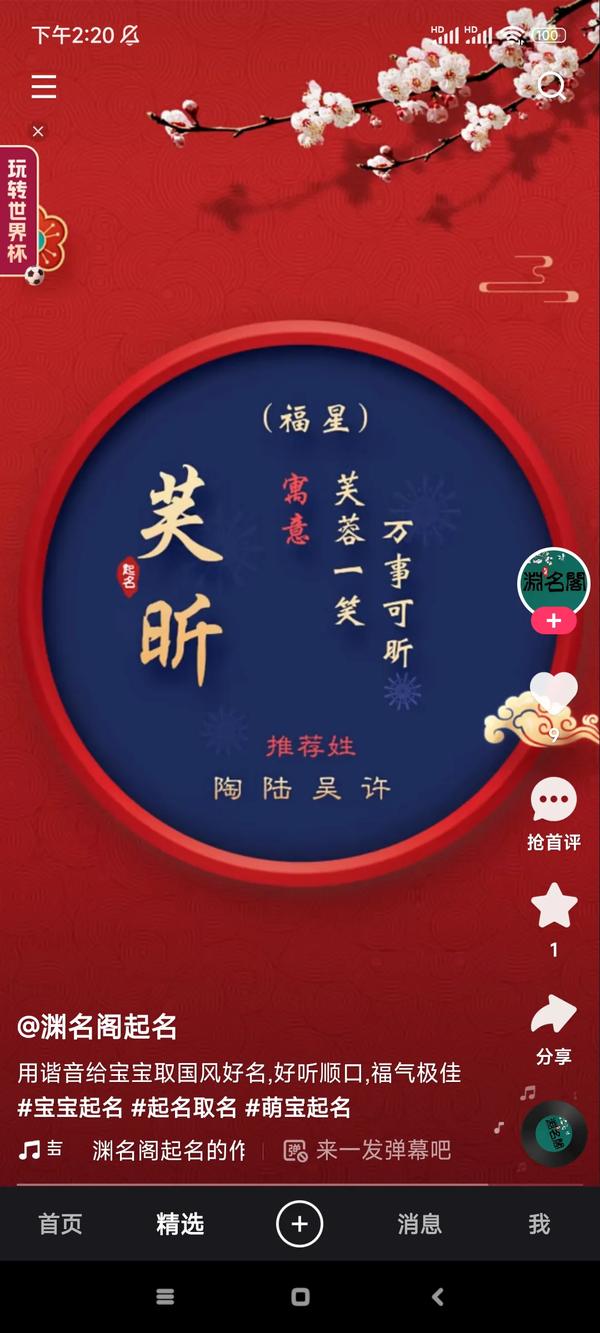The height and width of the screenshot is (1333, 600).
Task: Tap 来一发弹幕吧 danmaku input
Action: point(368,1150)
